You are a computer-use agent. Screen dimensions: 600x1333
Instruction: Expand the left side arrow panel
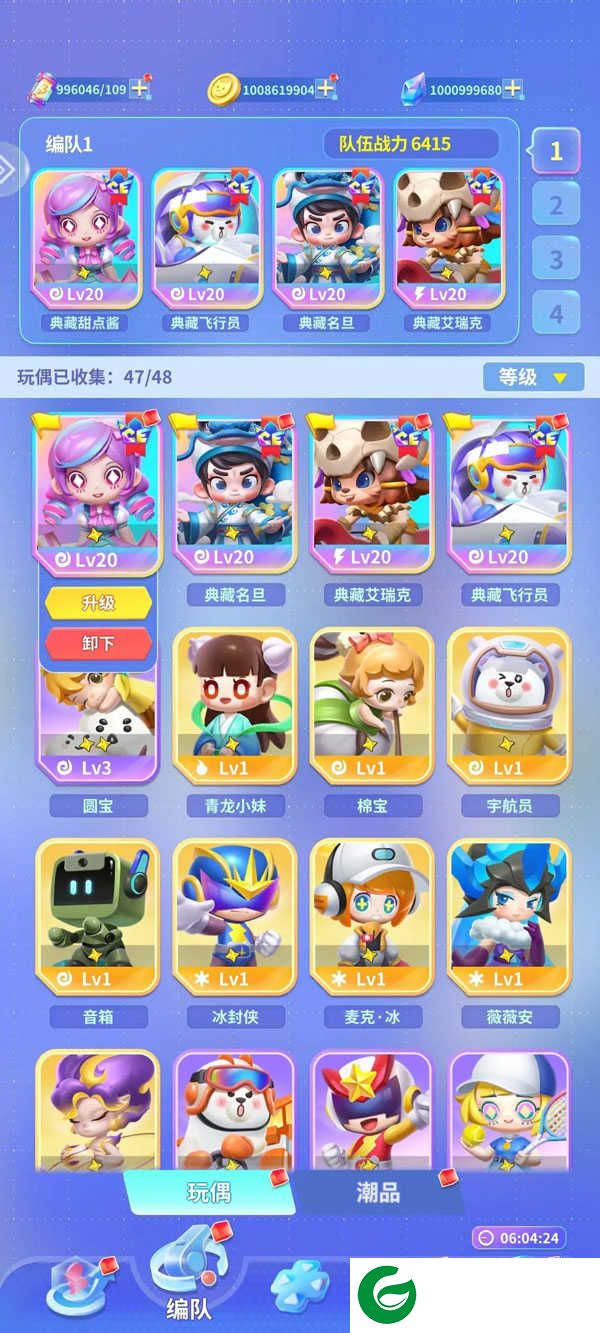9,169
